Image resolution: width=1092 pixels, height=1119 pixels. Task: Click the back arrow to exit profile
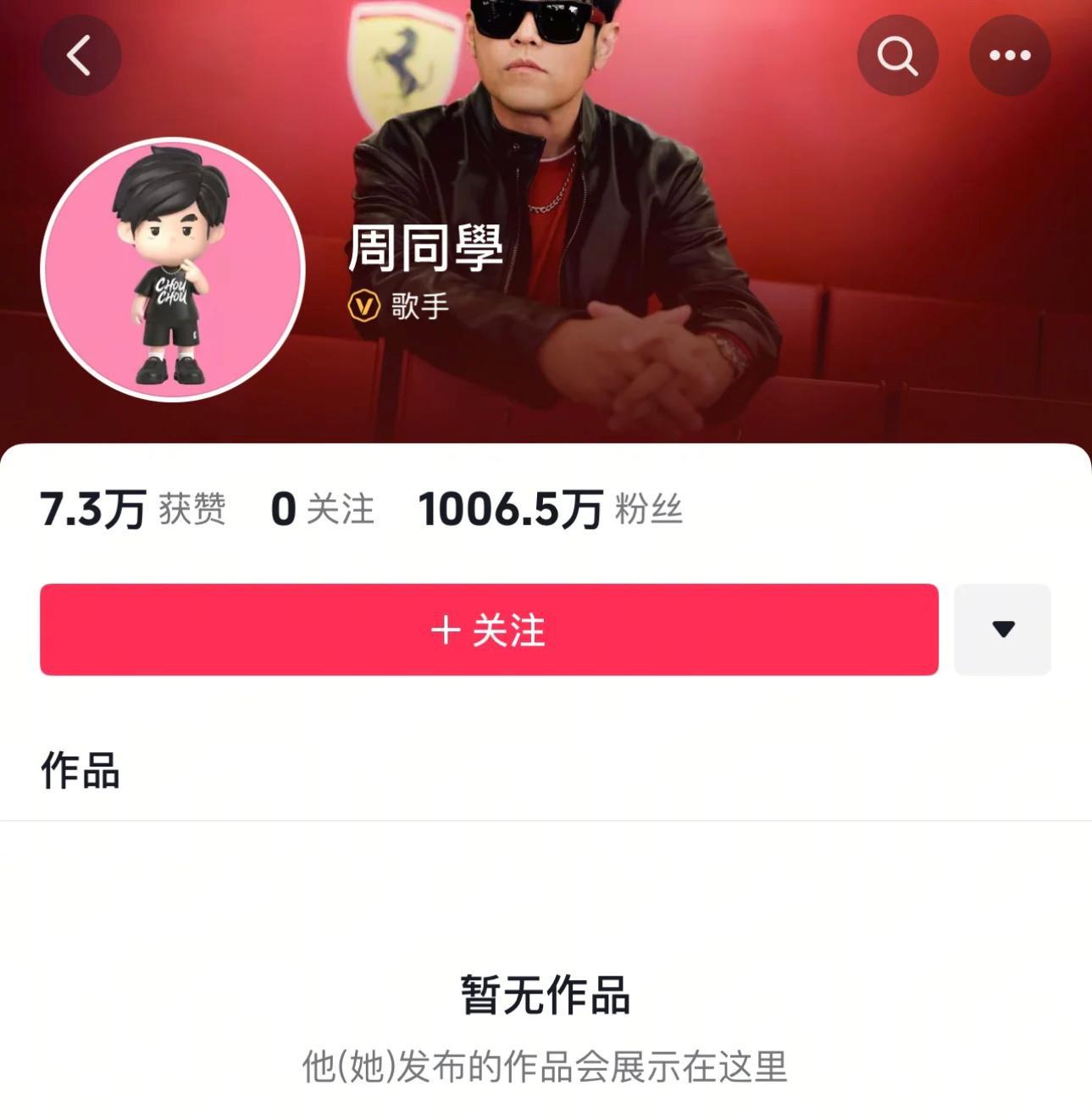click(80, 54)
